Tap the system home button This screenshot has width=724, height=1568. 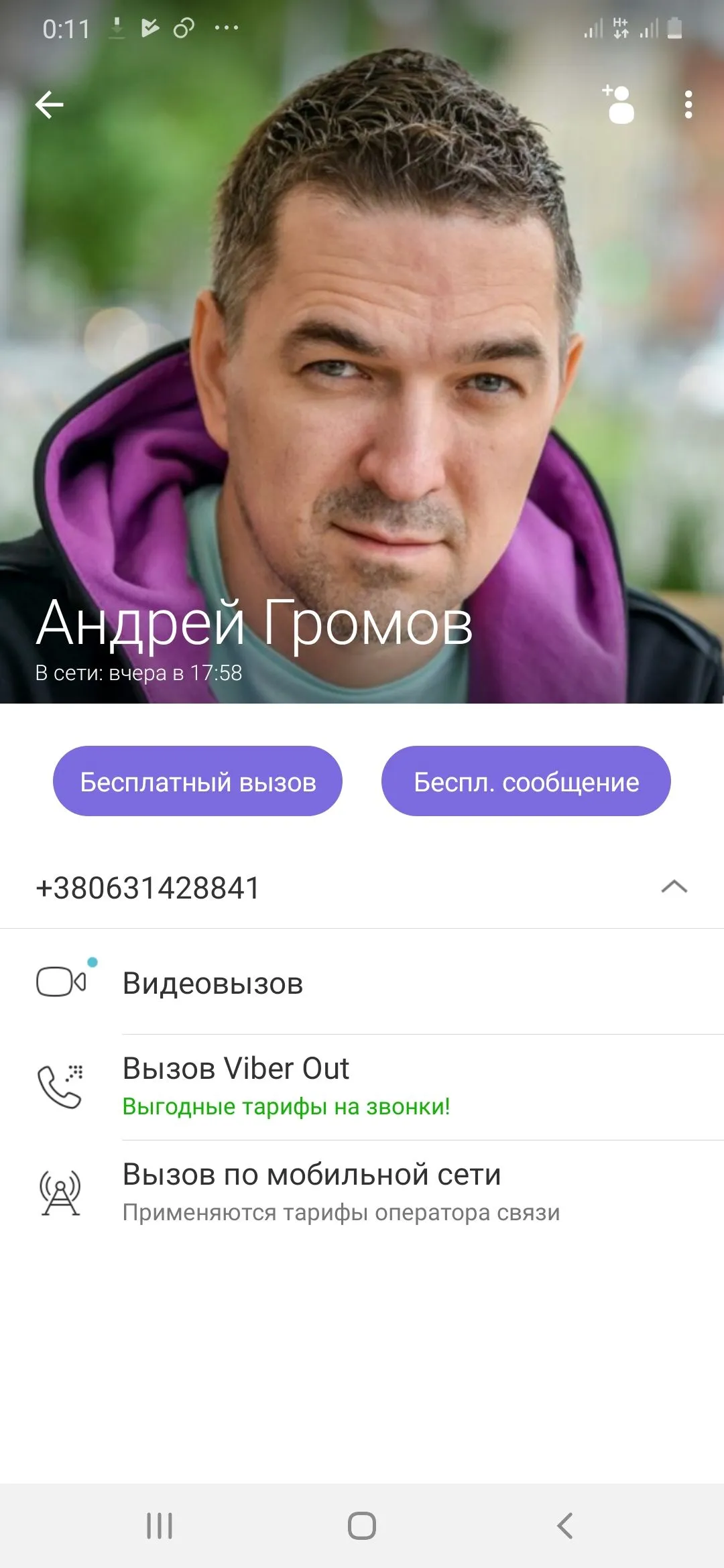(x=362, y=1526)
